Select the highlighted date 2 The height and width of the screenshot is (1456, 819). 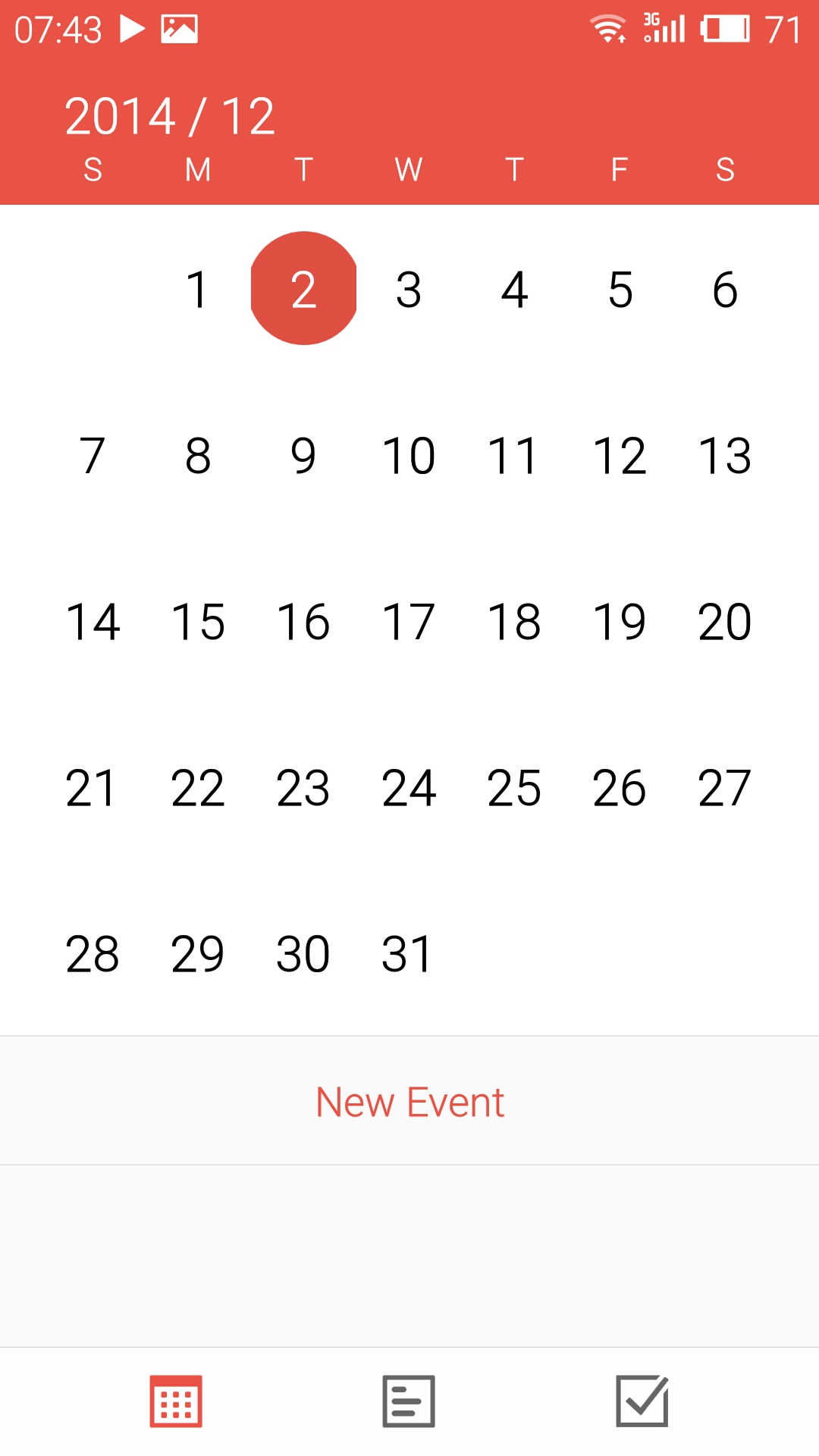point(303,288)
